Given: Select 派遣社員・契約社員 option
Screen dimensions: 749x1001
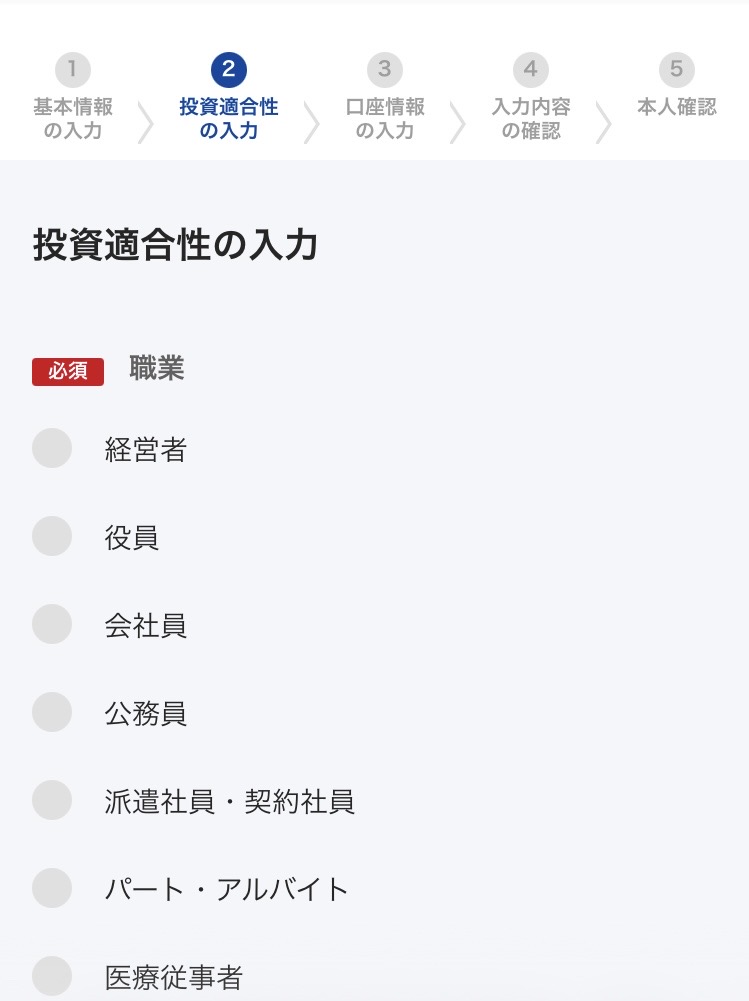Looking at the screenshot, I should click(52, 801).
